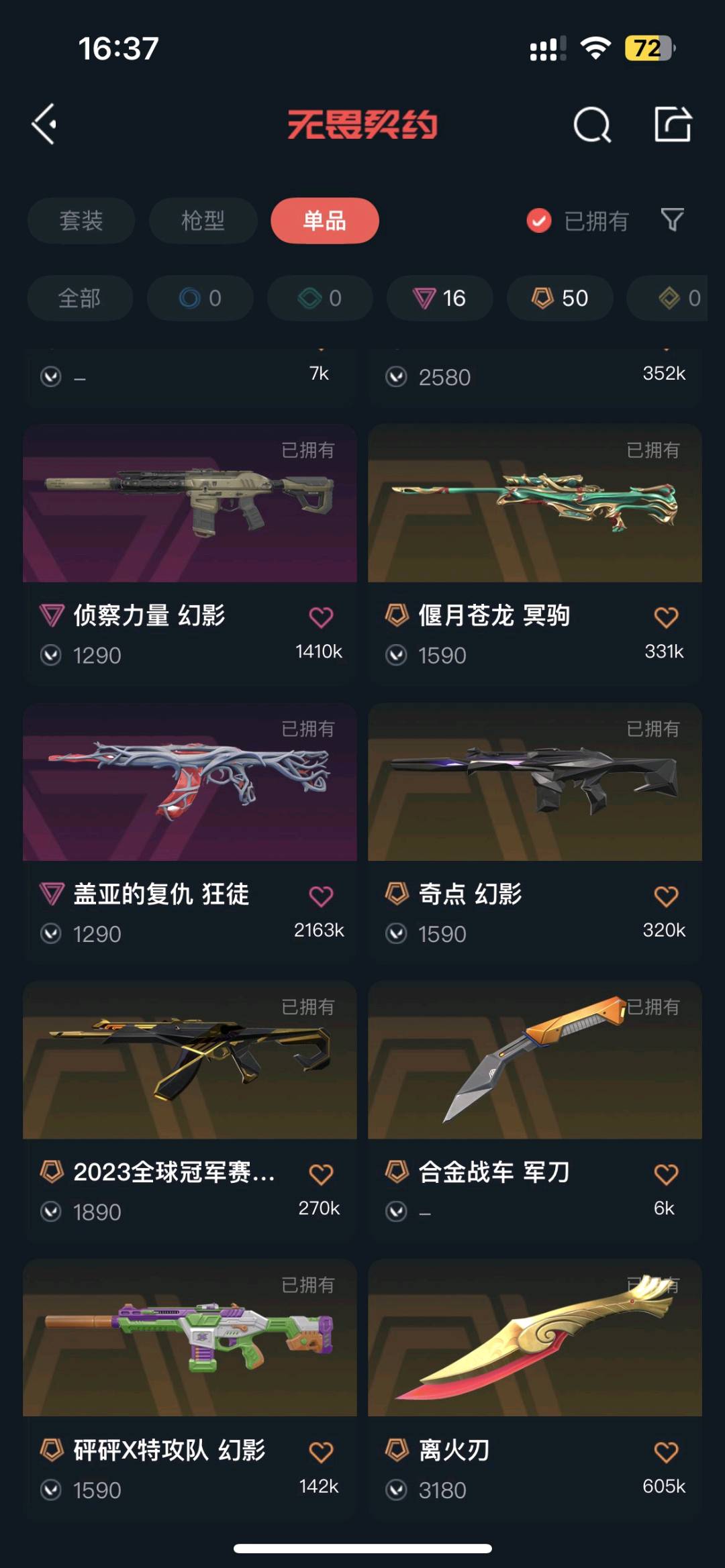Select the blue tier chip showing 0
This screenshot has height=1568, width=725.
(200, 298)
